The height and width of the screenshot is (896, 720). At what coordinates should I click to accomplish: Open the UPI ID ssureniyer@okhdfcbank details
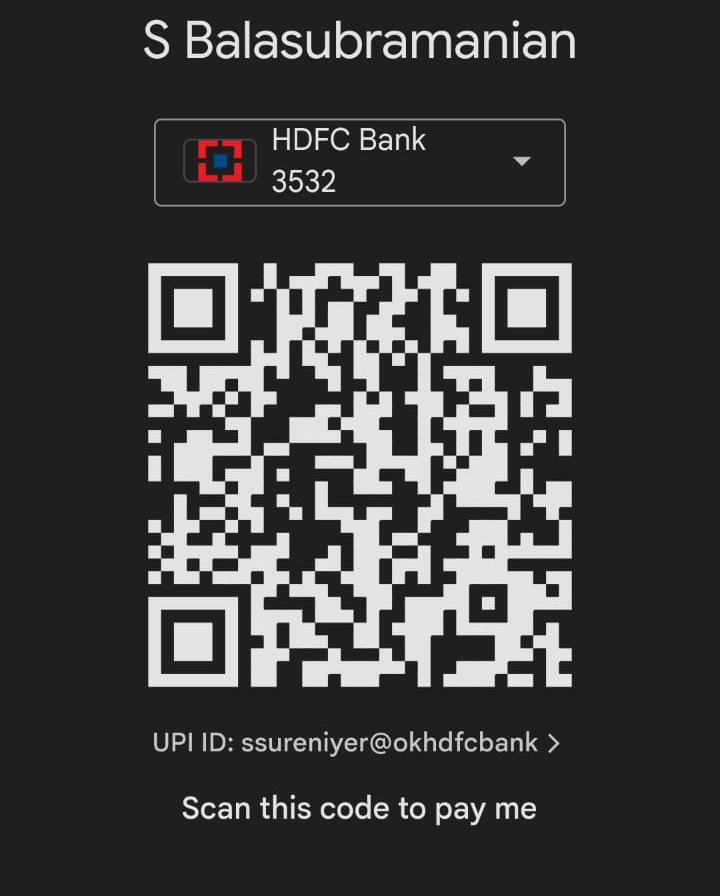[x=356, y=743]
